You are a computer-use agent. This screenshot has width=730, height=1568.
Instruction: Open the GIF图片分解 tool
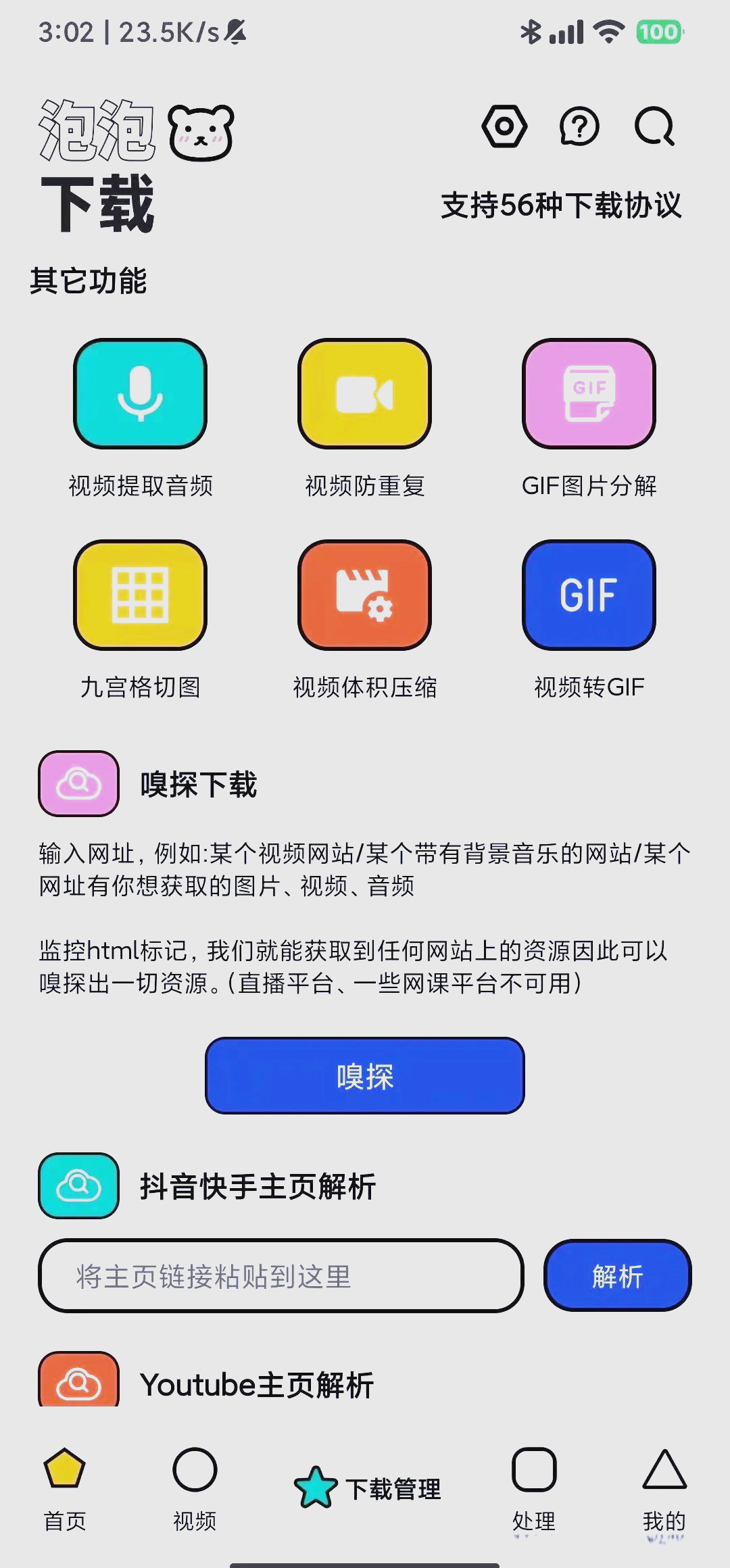click(589, 394)
